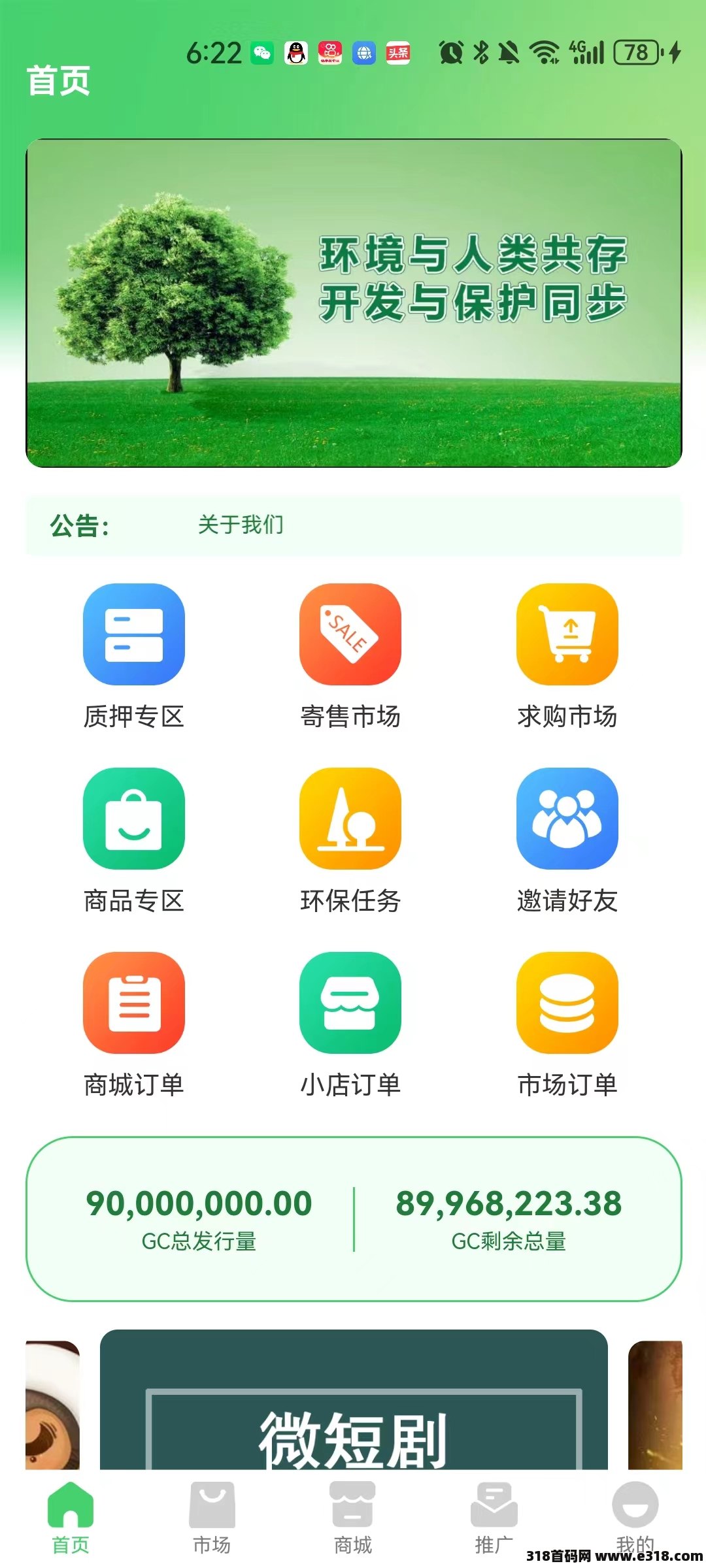Open 寄售市场 consignment market
Image resolution: width=706 pixels, height=1568 pixels.
click(350, 657)
